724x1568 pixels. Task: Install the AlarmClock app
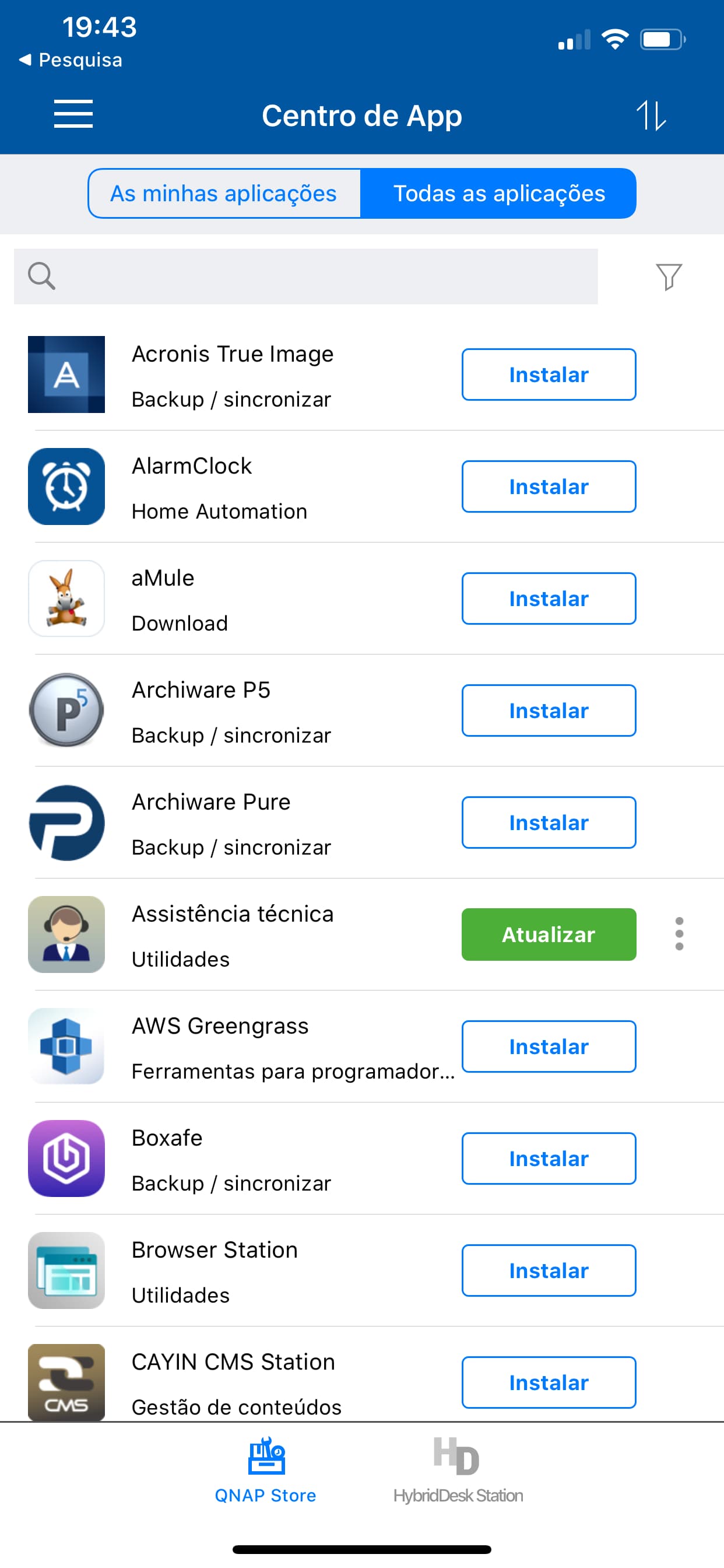[x=548, y=487]
